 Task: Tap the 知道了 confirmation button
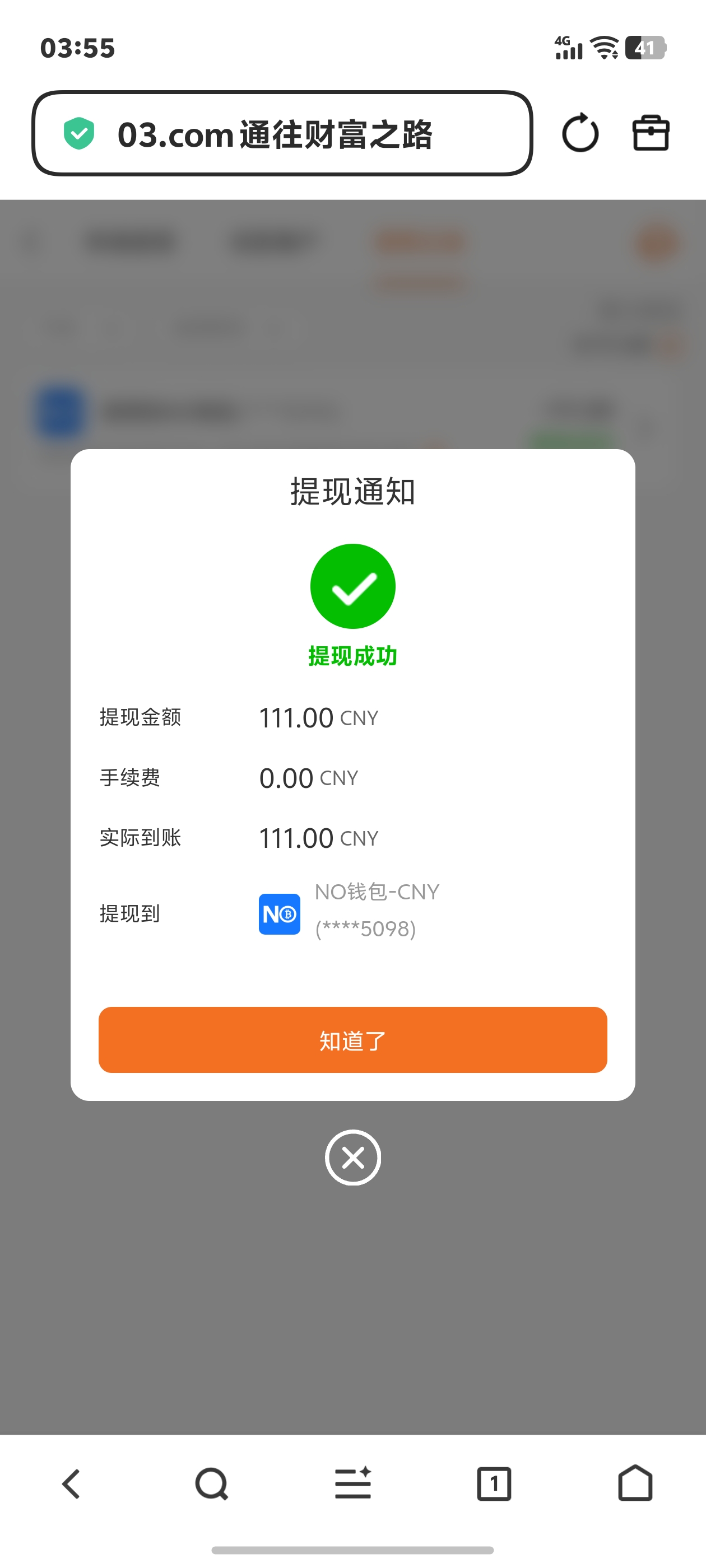coord(352,1040)
